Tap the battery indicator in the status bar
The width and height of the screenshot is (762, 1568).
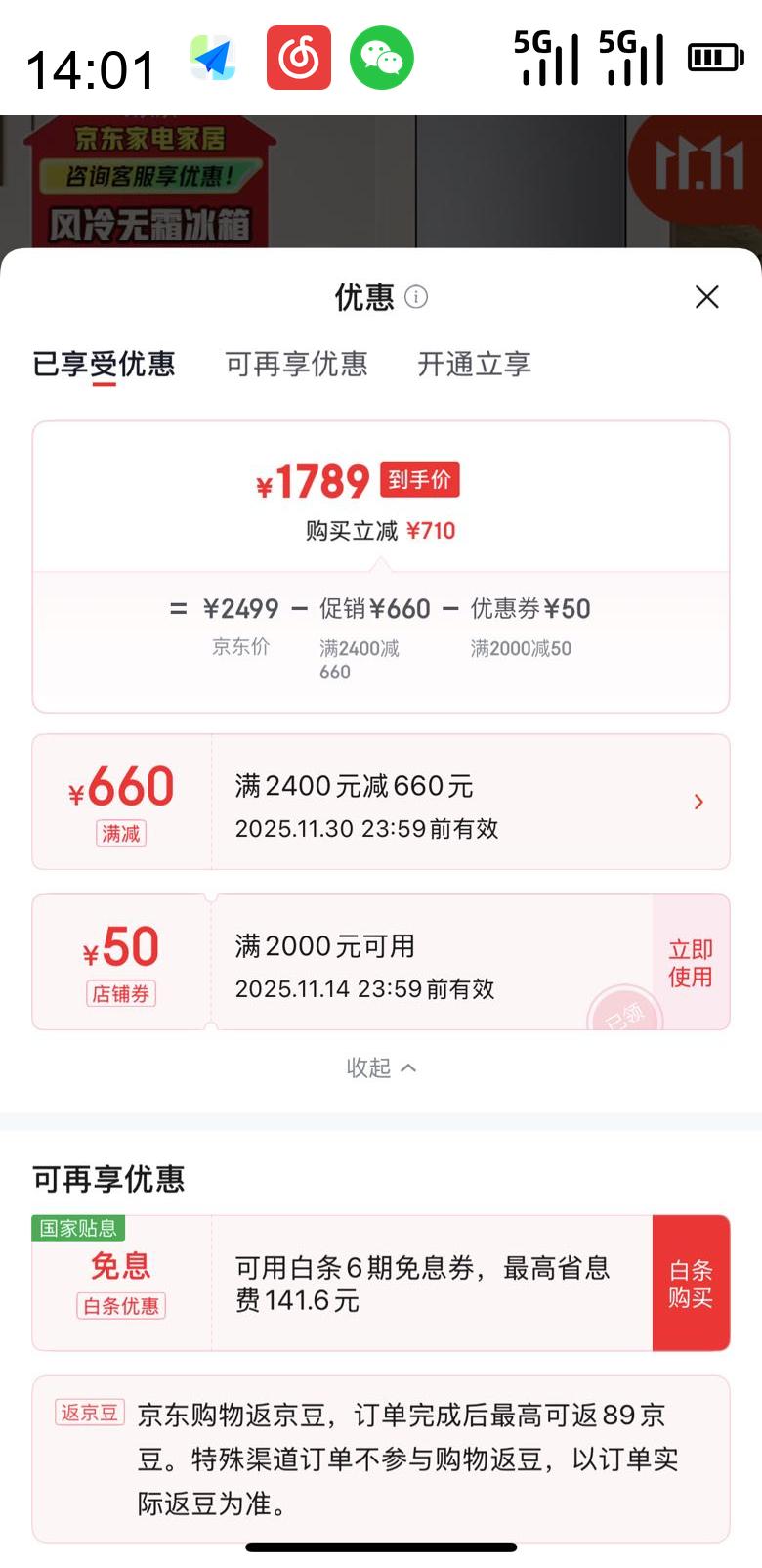coord(715,57)
